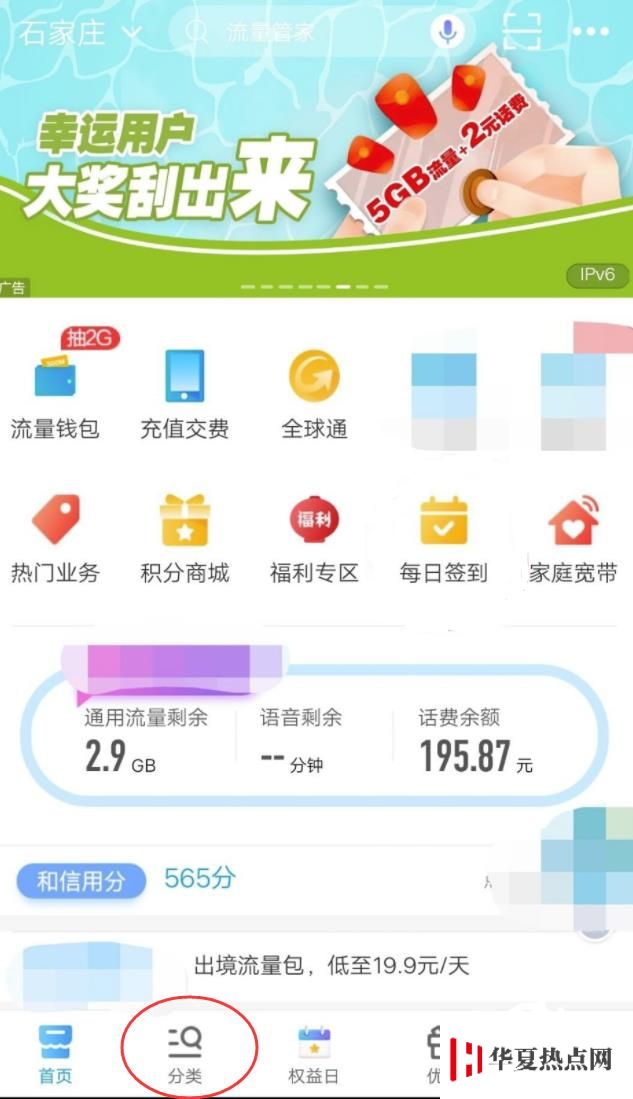Open the 石家庄 city dropdown
The height and width of the screenshot is (1099, 633).
(80, 33)
